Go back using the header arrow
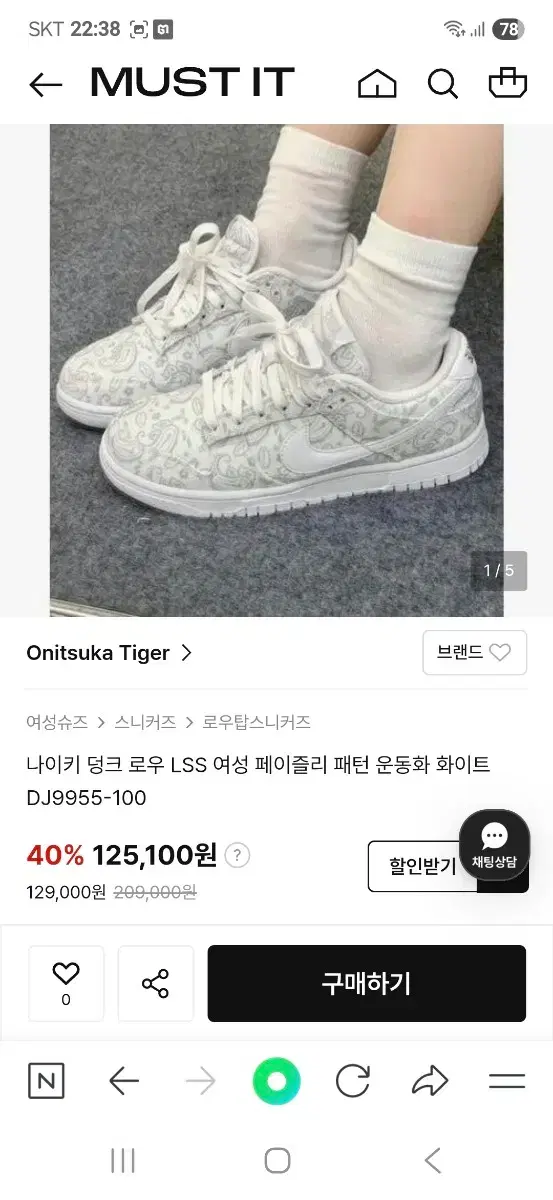Screen dimensions: 553x1200 tap(46, 85)
